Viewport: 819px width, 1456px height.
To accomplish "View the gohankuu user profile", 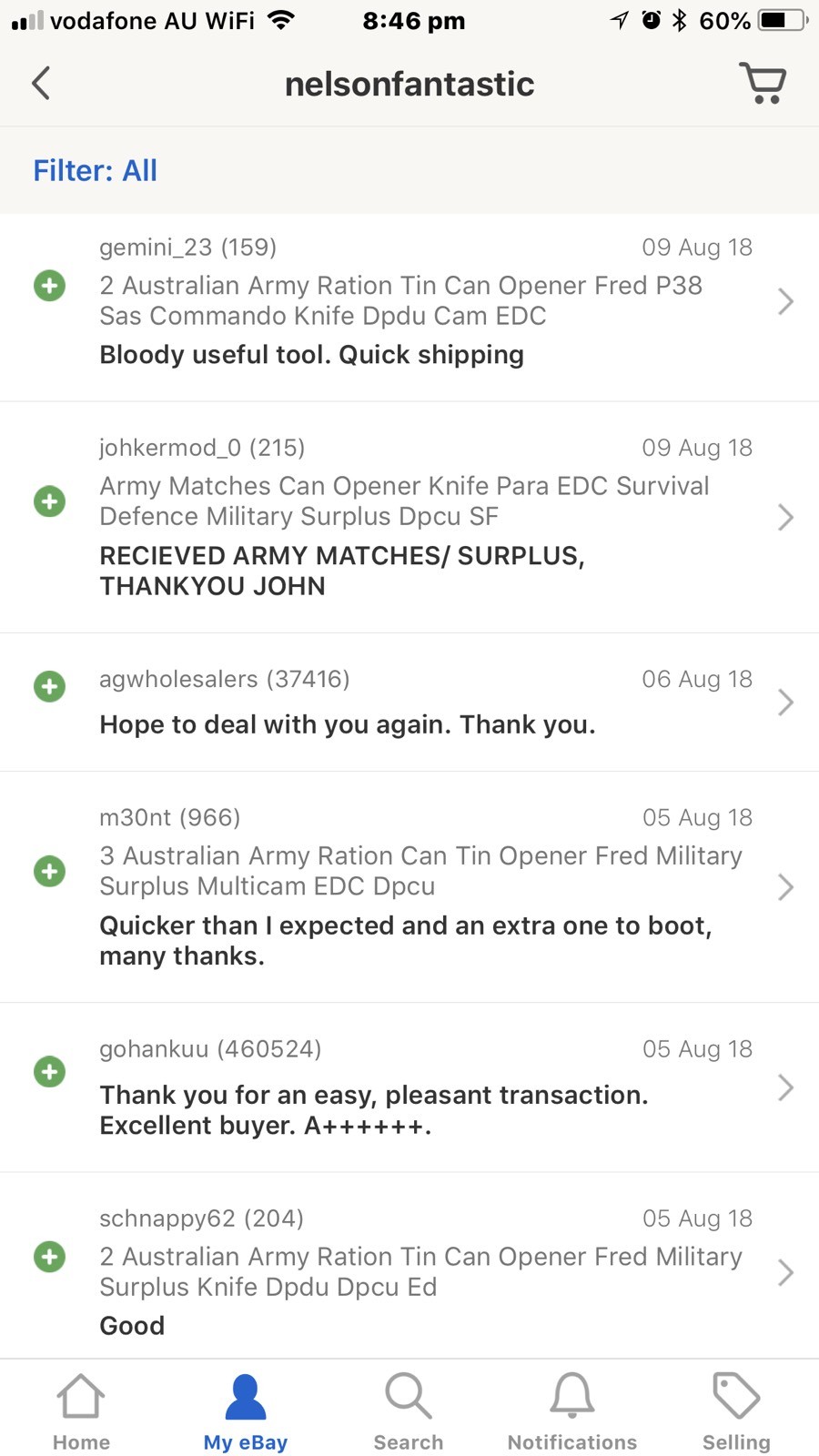I will tap(209, 1048).
